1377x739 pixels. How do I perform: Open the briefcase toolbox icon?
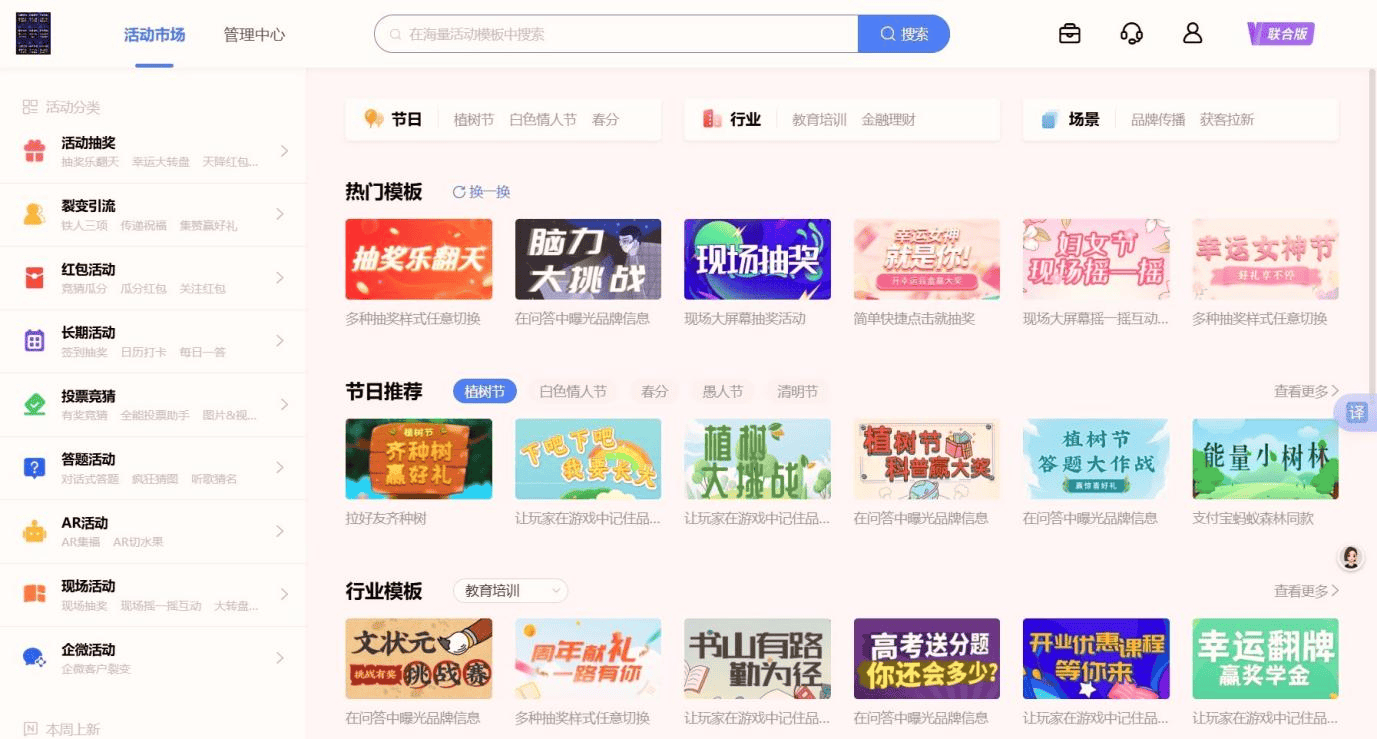1070,33
